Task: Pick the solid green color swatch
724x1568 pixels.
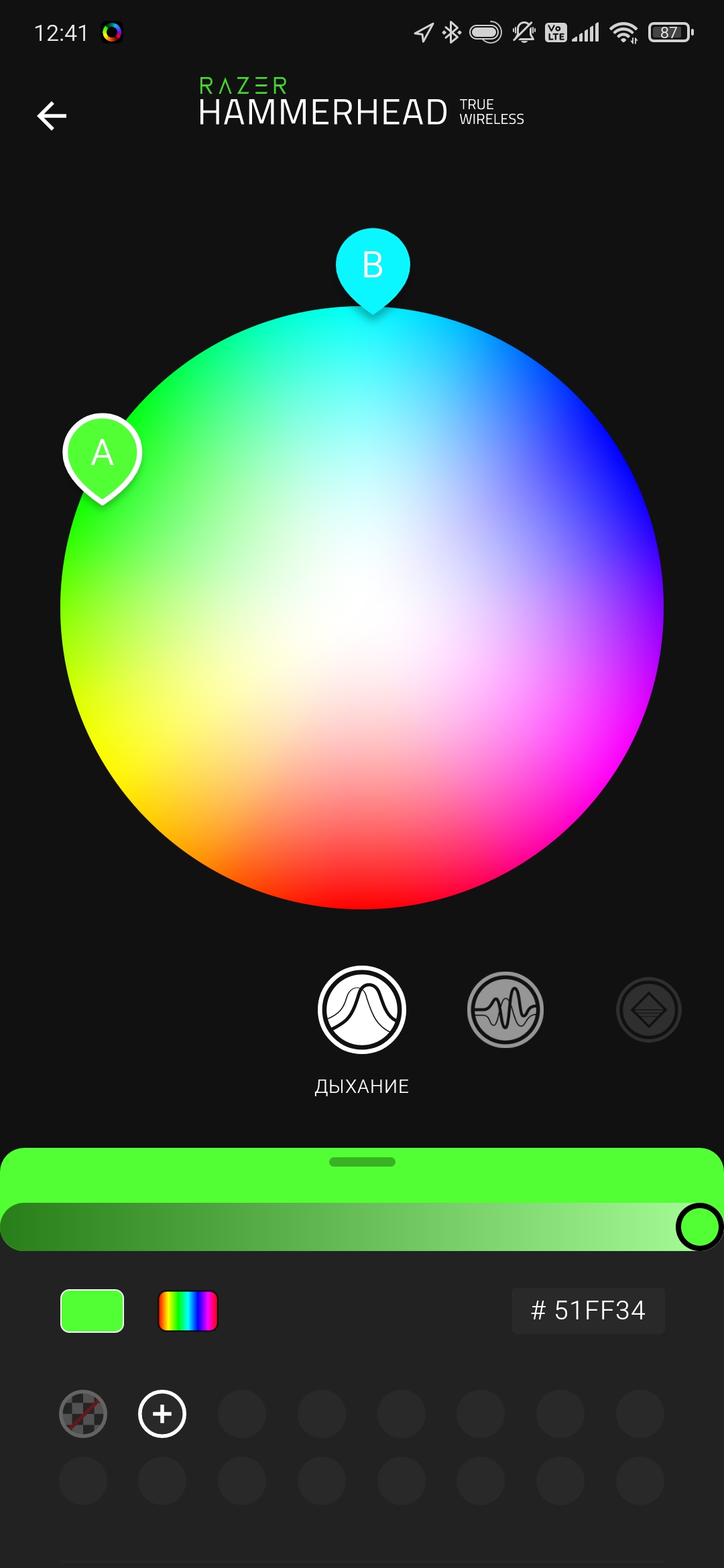Action: click(x=92, y=1311)
